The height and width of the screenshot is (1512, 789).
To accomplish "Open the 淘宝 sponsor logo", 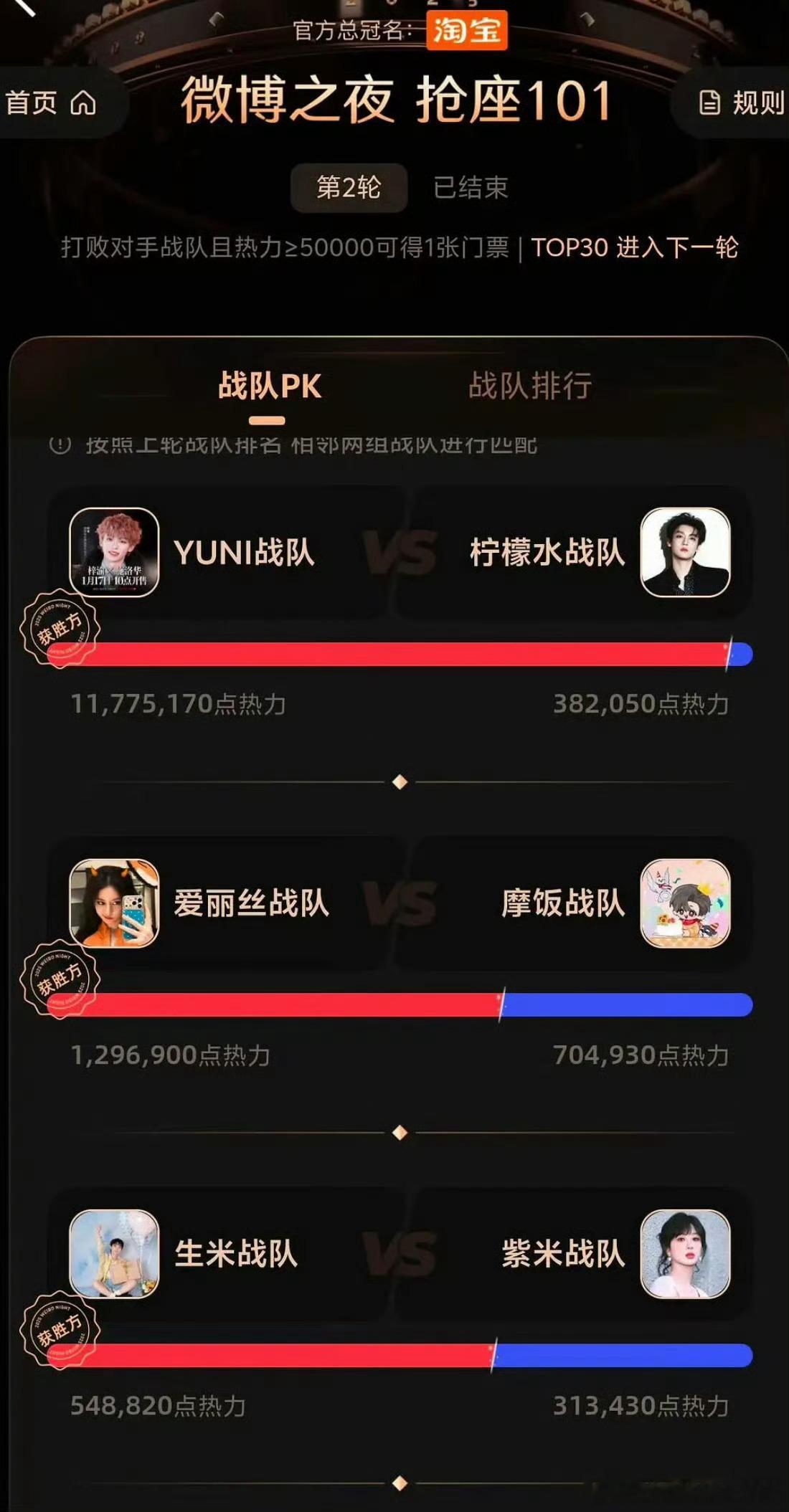I will click(468, 32).
